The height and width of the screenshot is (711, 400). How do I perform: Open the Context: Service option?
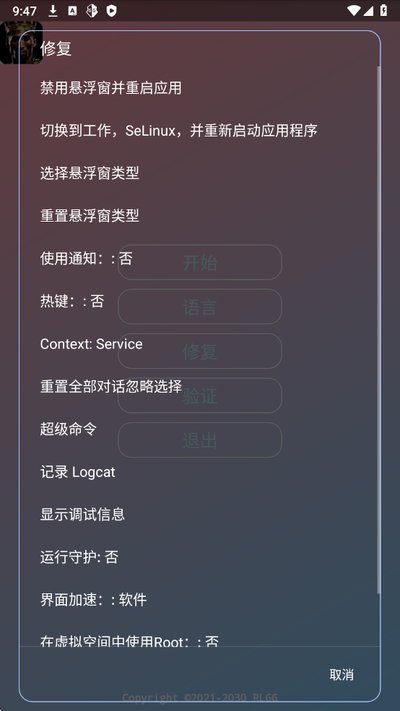pos(199,344)
